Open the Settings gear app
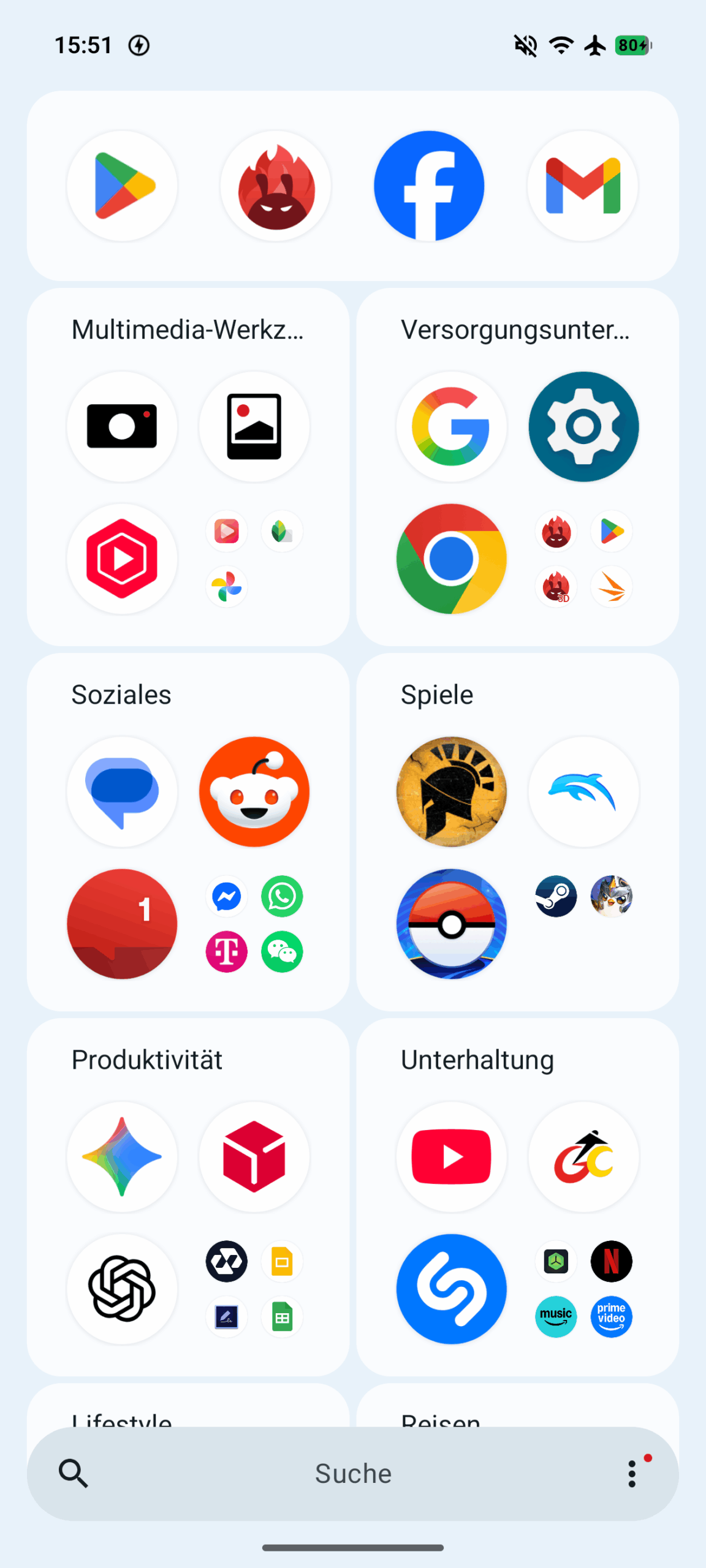Viewport: 706px width, 1568px height. 583,426
